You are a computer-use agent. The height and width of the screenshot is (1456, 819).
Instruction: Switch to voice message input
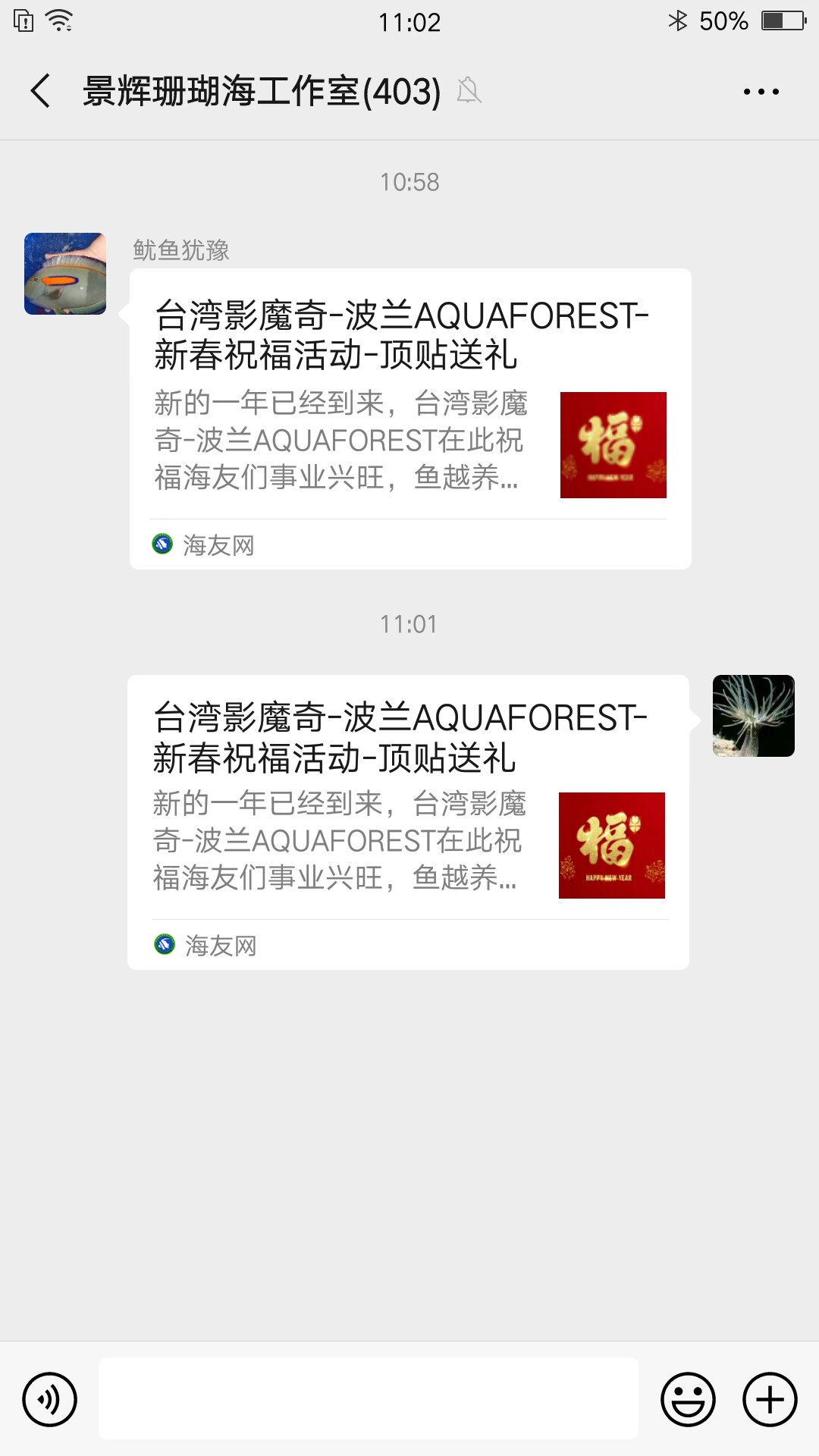[x=50, y=1399]
